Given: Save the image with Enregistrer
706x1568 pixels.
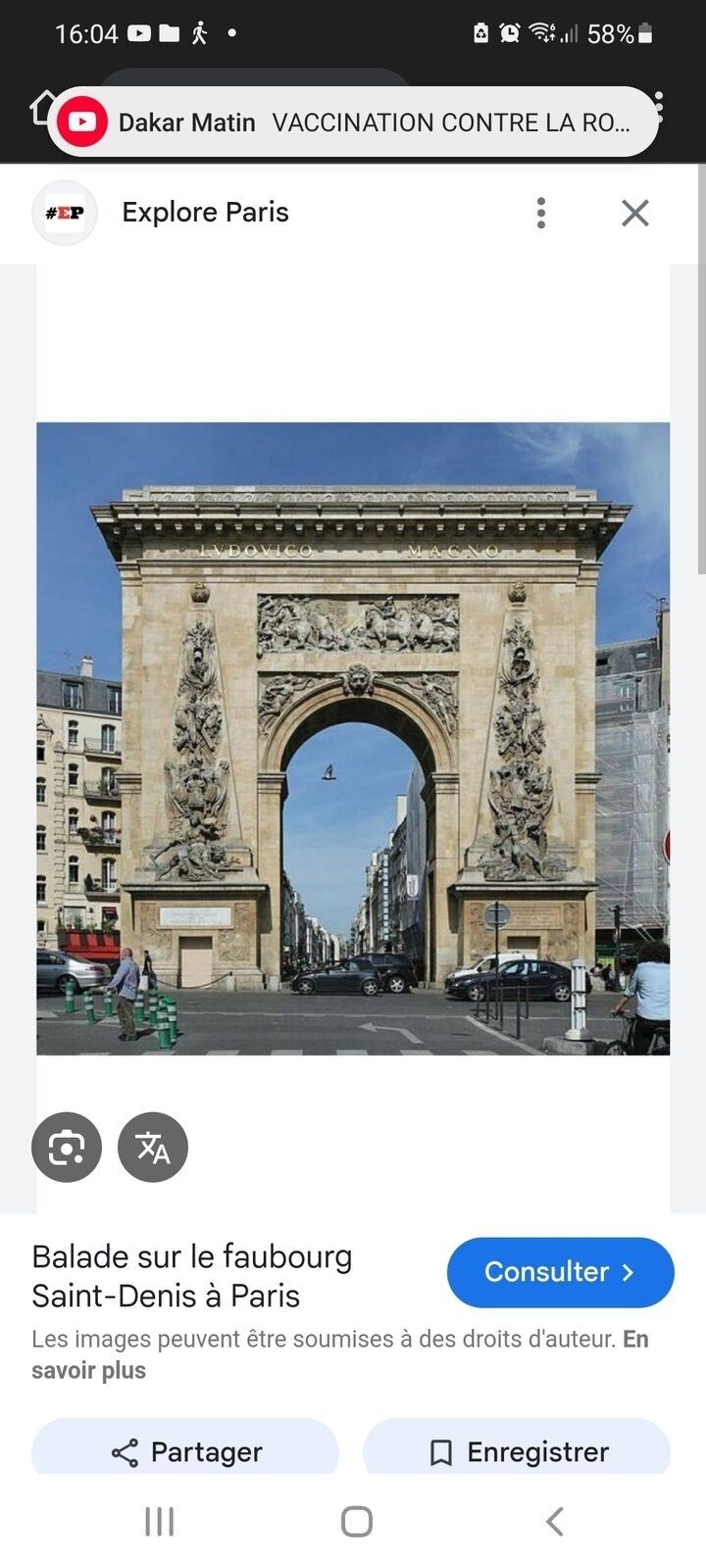Looking at the screenshot, I should tap(517, 1451).
